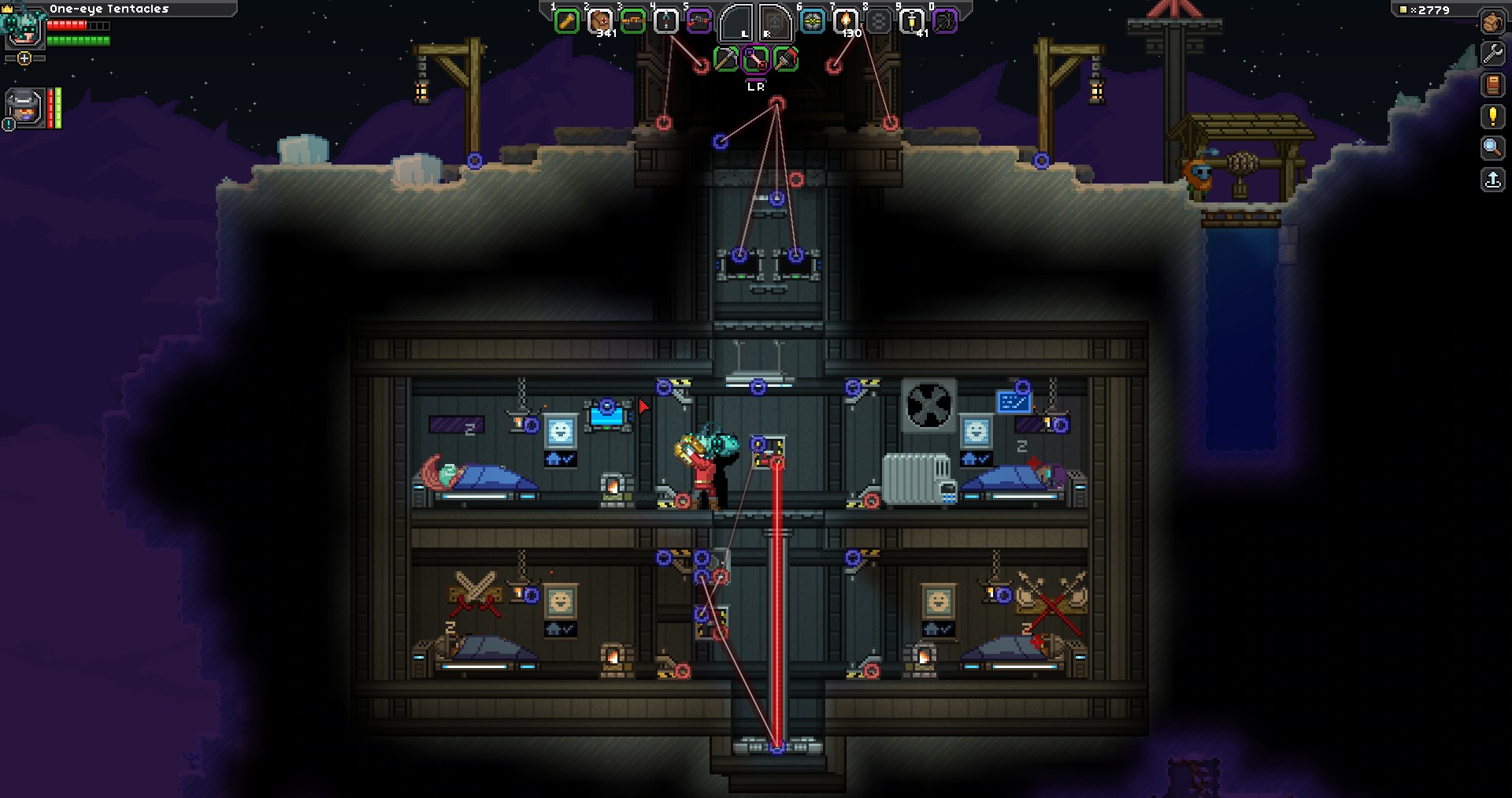Open the quest journal exclamation icon
Screen dimensions: 1512x798
click(x=1492, y=117)
